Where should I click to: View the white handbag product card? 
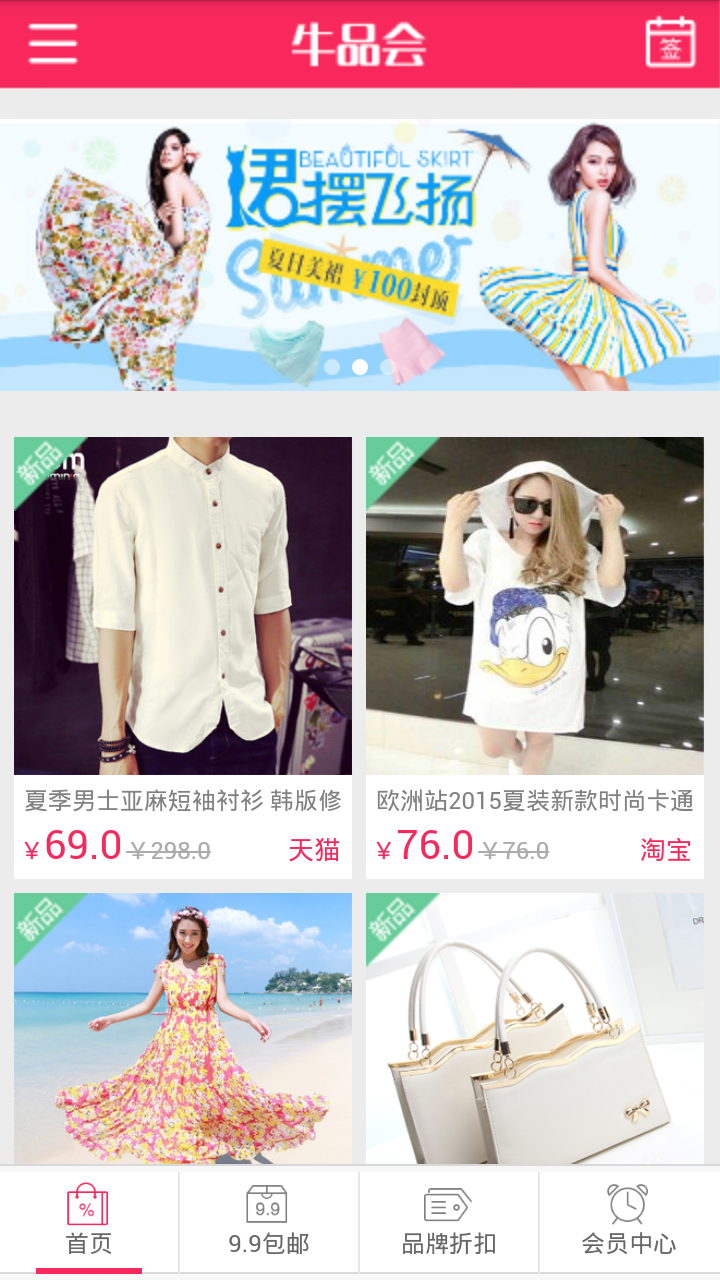(535, 1028)
